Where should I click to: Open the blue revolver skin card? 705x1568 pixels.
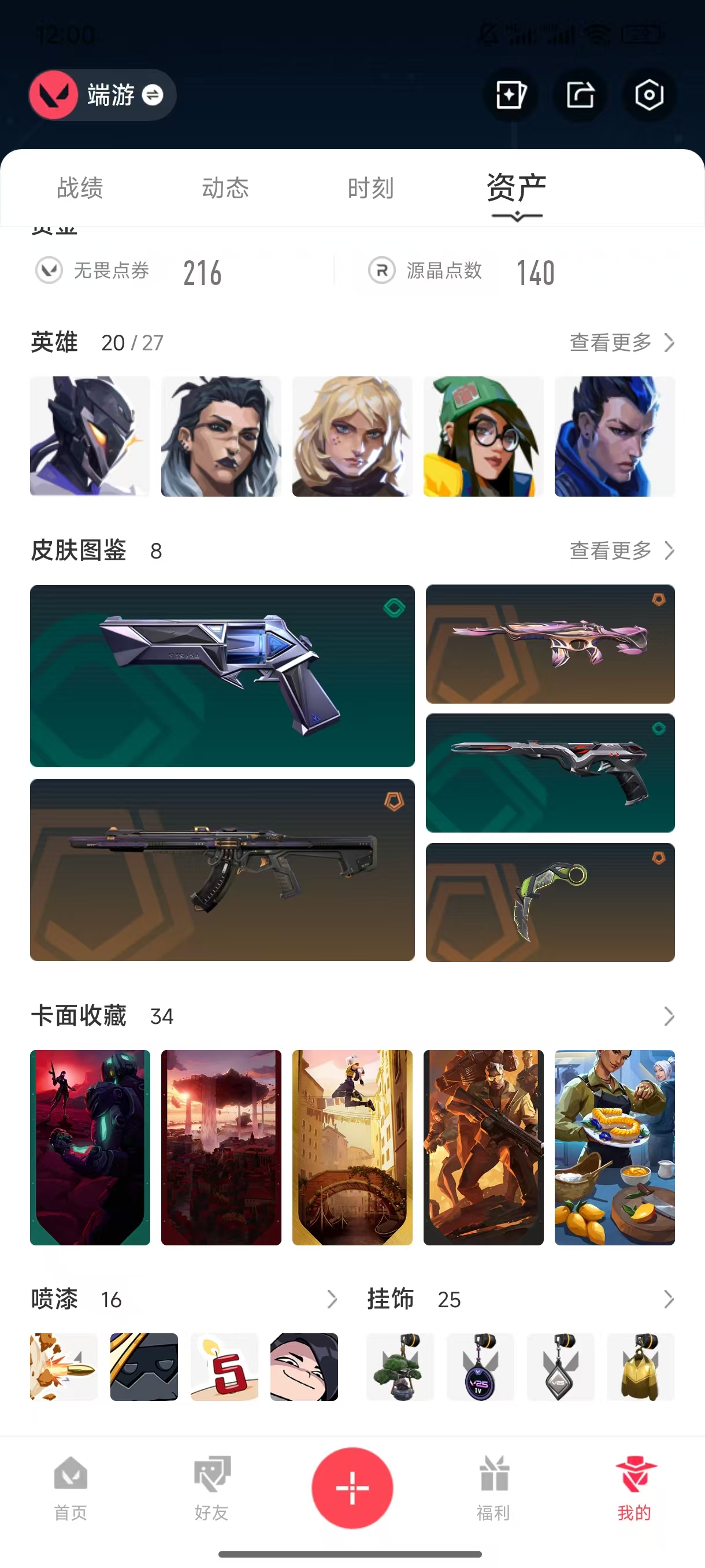point(222,676)
